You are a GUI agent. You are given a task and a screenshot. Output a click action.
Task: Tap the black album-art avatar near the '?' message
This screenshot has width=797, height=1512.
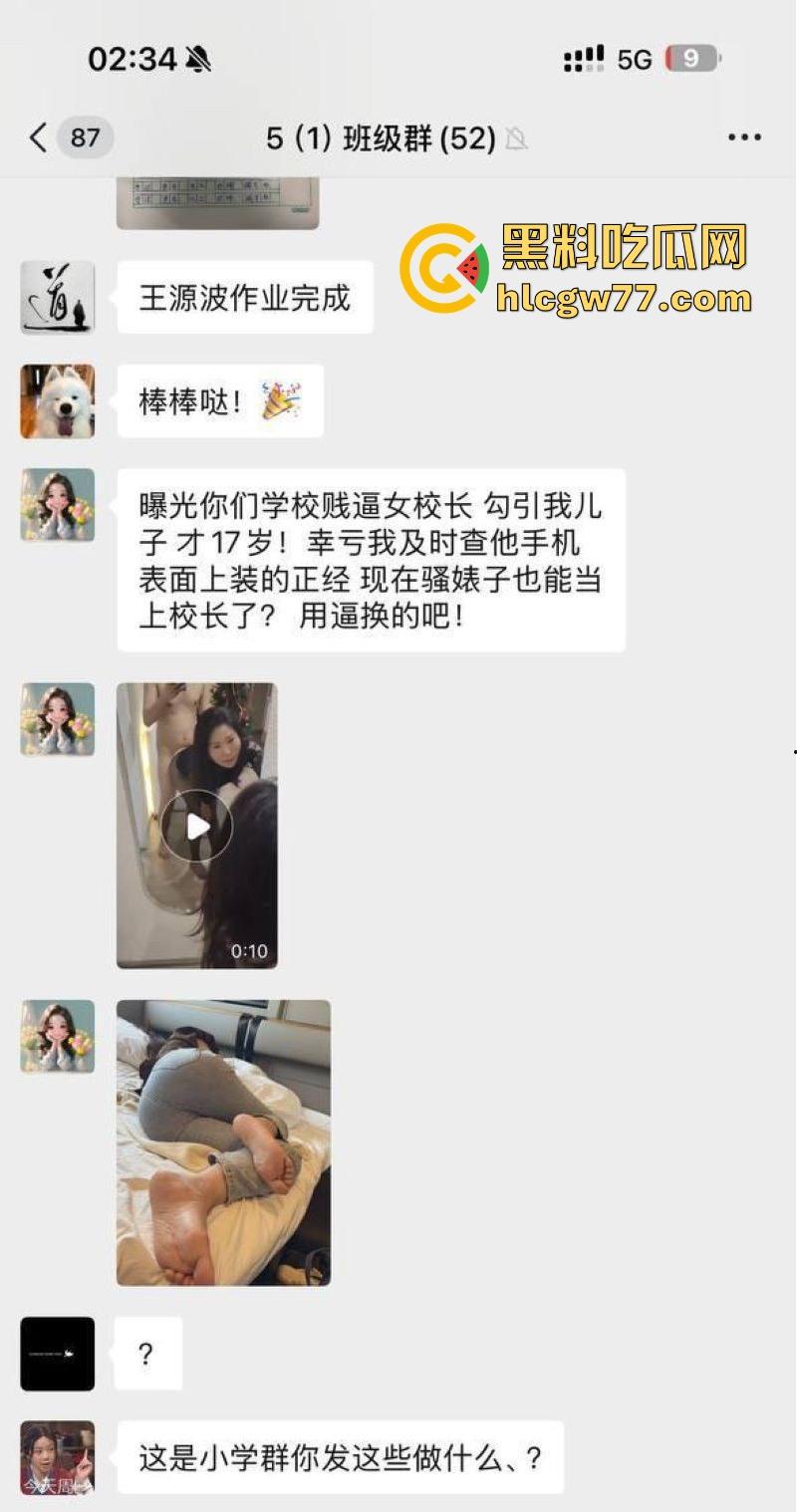57,1354
